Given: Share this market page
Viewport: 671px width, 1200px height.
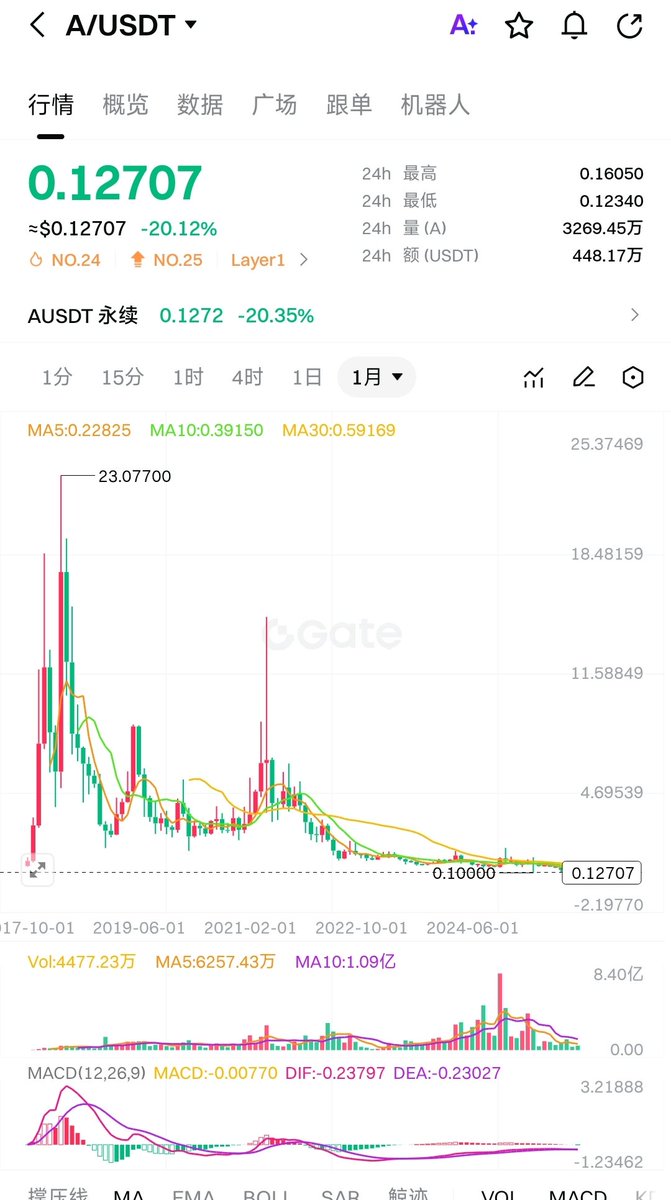Looking at the screenshot, I should pyautogui.click(x=629, y=26).
